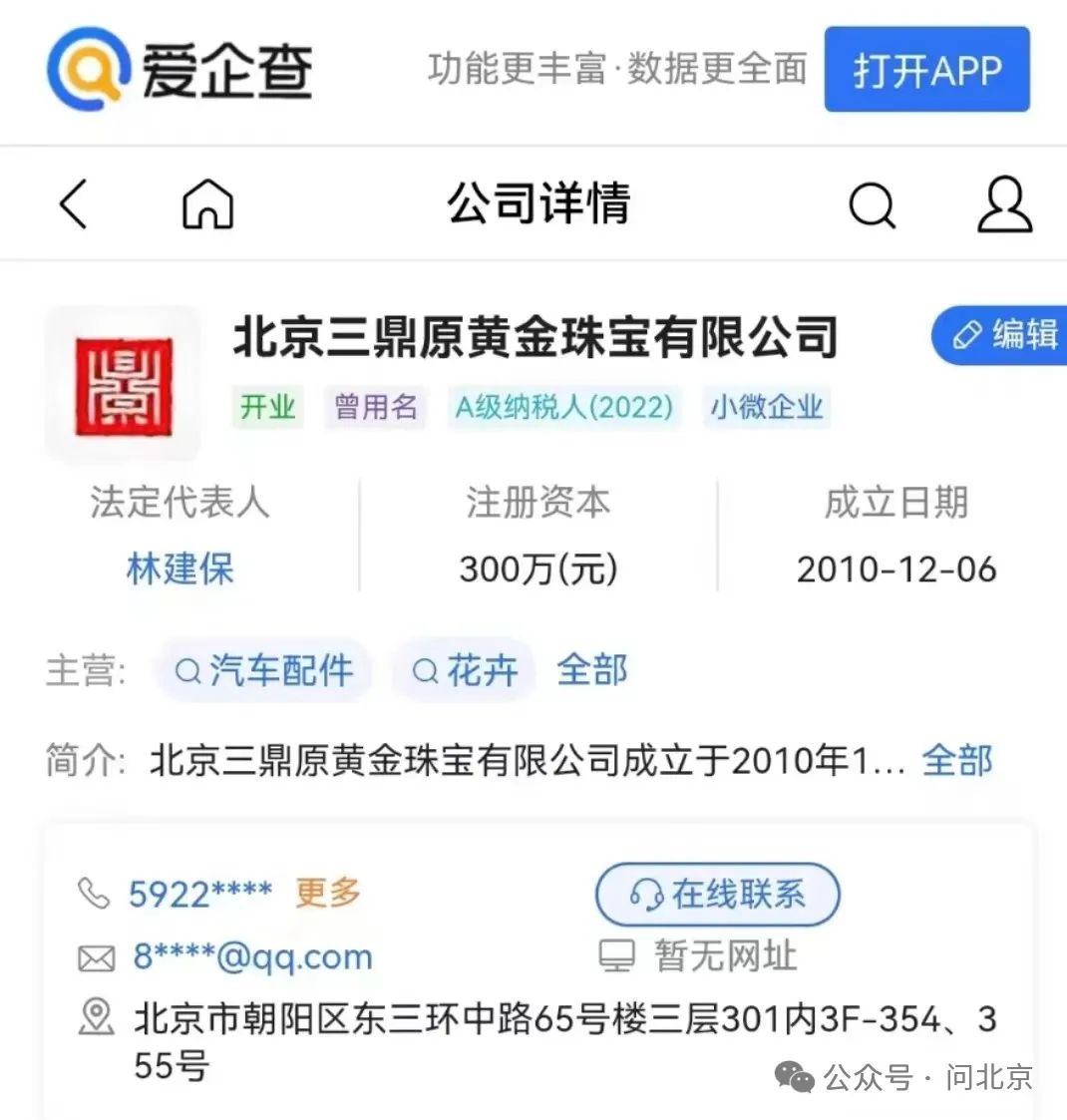Open the home icon
Screen dimensions: 1067x1120
pos(207,204)
